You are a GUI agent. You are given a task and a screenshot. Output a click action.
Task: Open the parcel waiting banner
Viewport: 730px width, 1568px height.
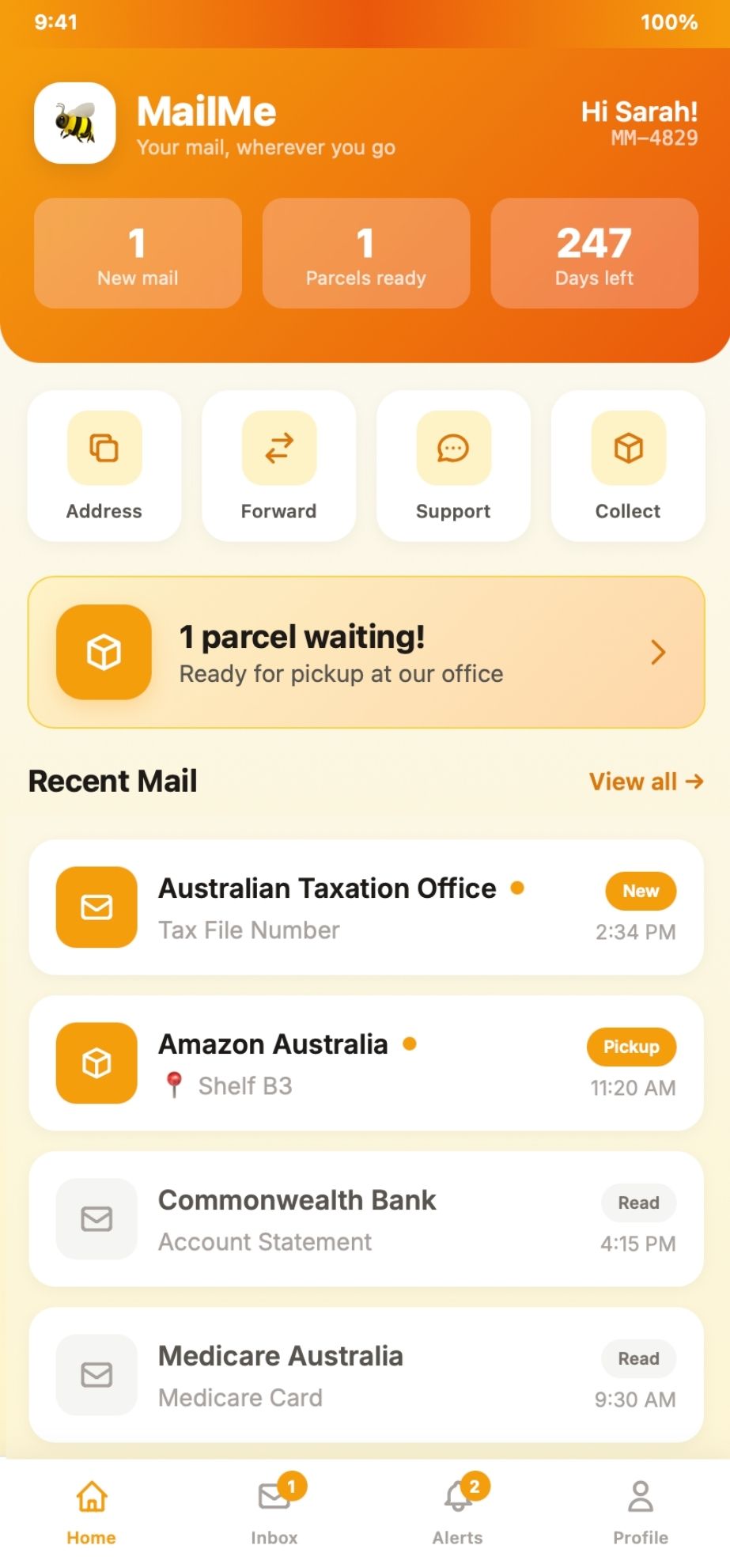pyautogui.click(x=365, y=653)
